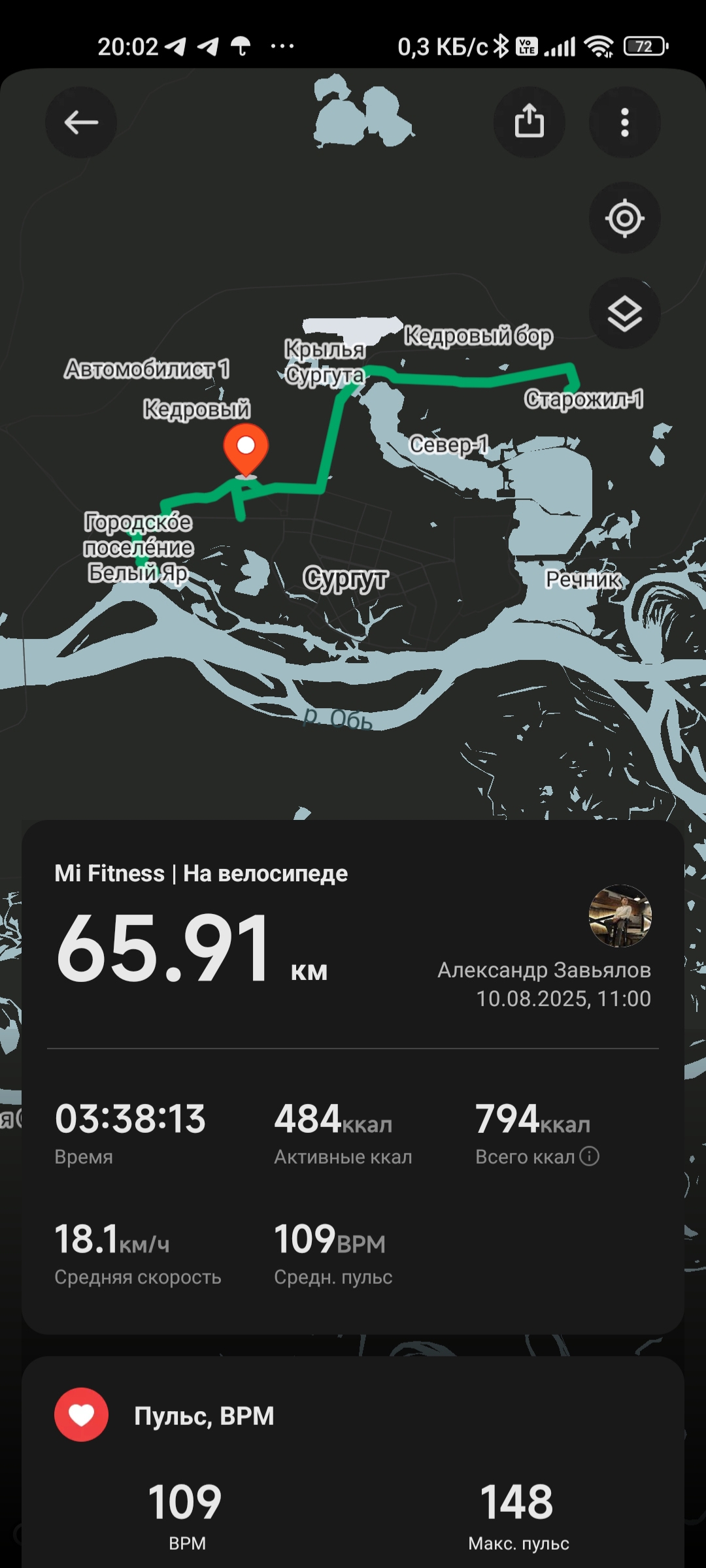This screenshot has height=1568, width=706.
Task: Open the map layers selector
Action: 625,314
